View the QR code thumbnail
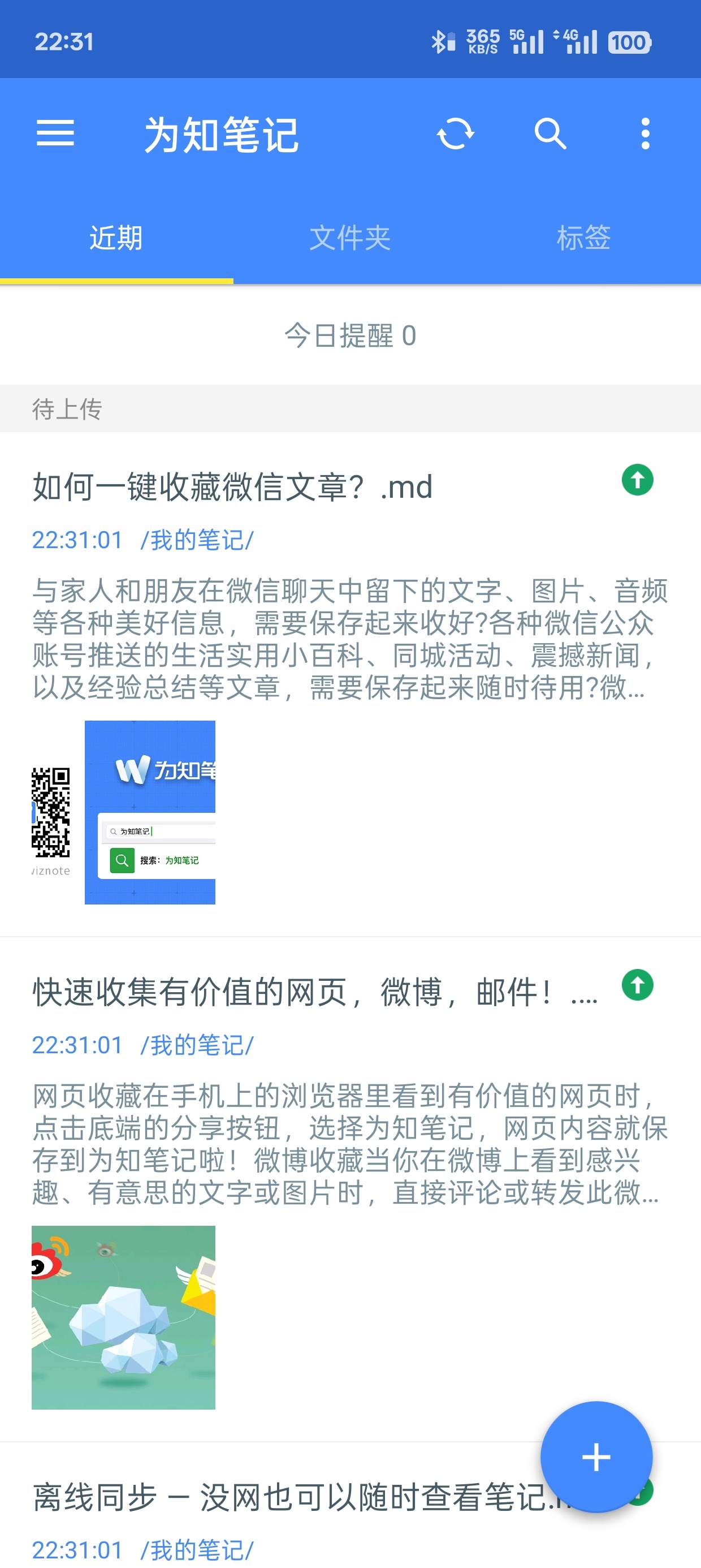 (50, 813)
